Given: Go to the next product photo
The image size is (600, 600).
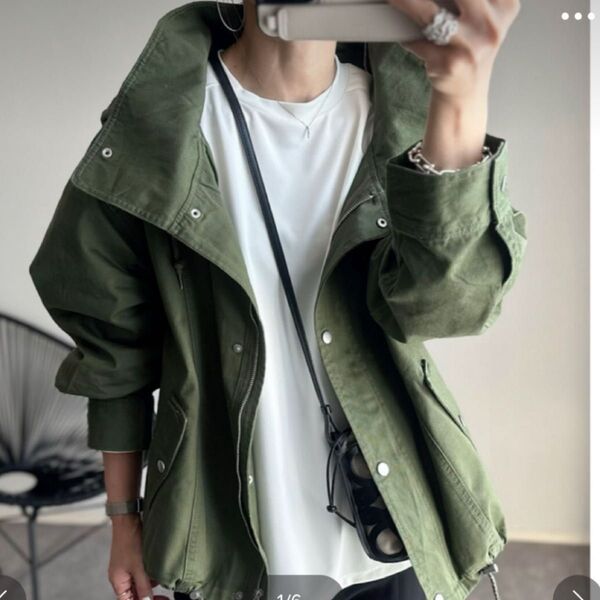Looking at the screenshot, I should [580, 591].
